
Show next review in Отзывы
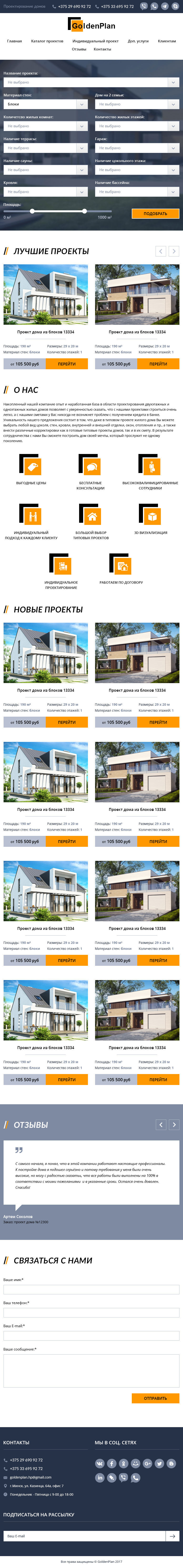(x=174, y=1125)
